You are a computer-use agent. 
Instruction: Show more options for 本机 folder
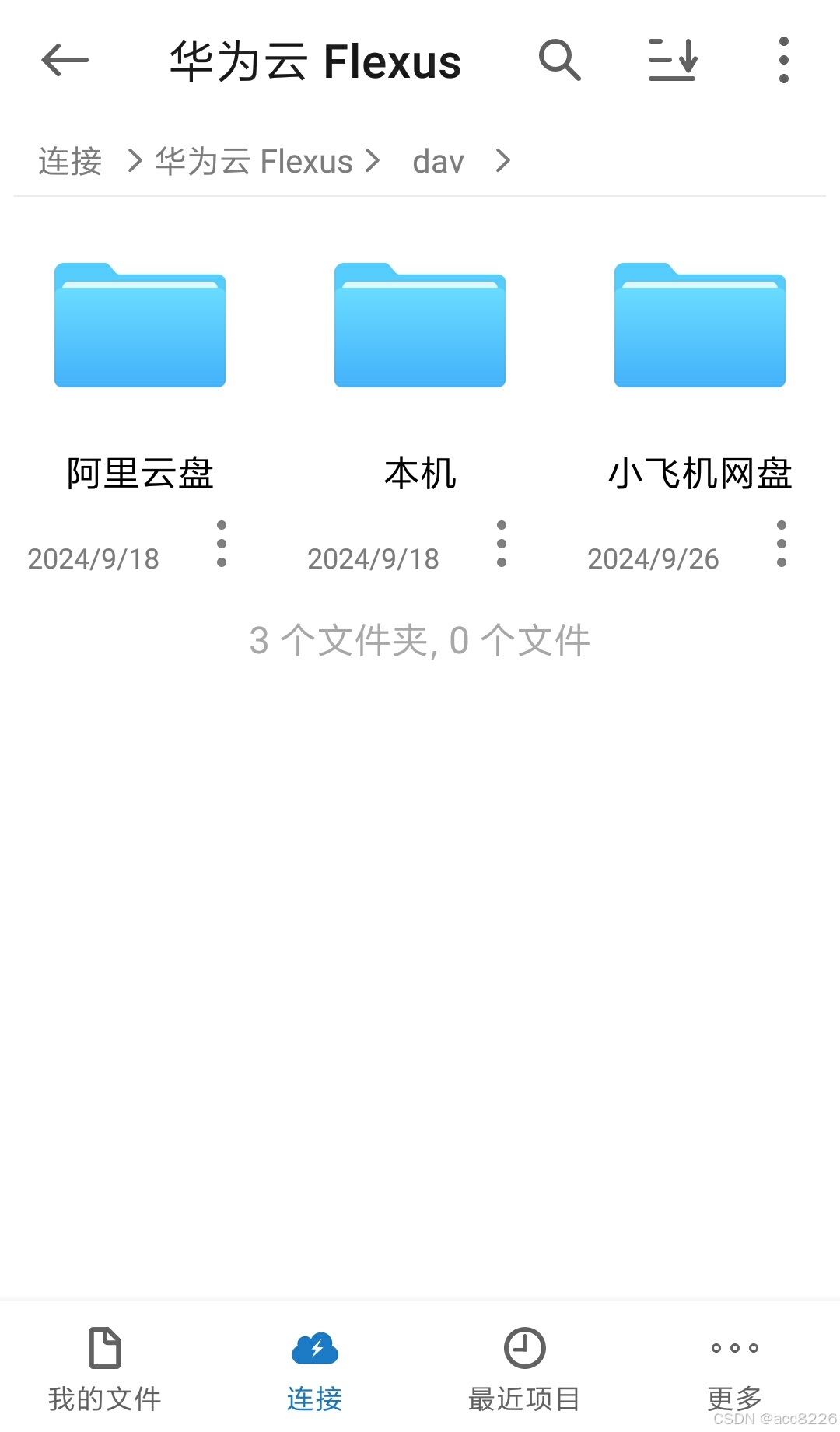coord(502,544)
